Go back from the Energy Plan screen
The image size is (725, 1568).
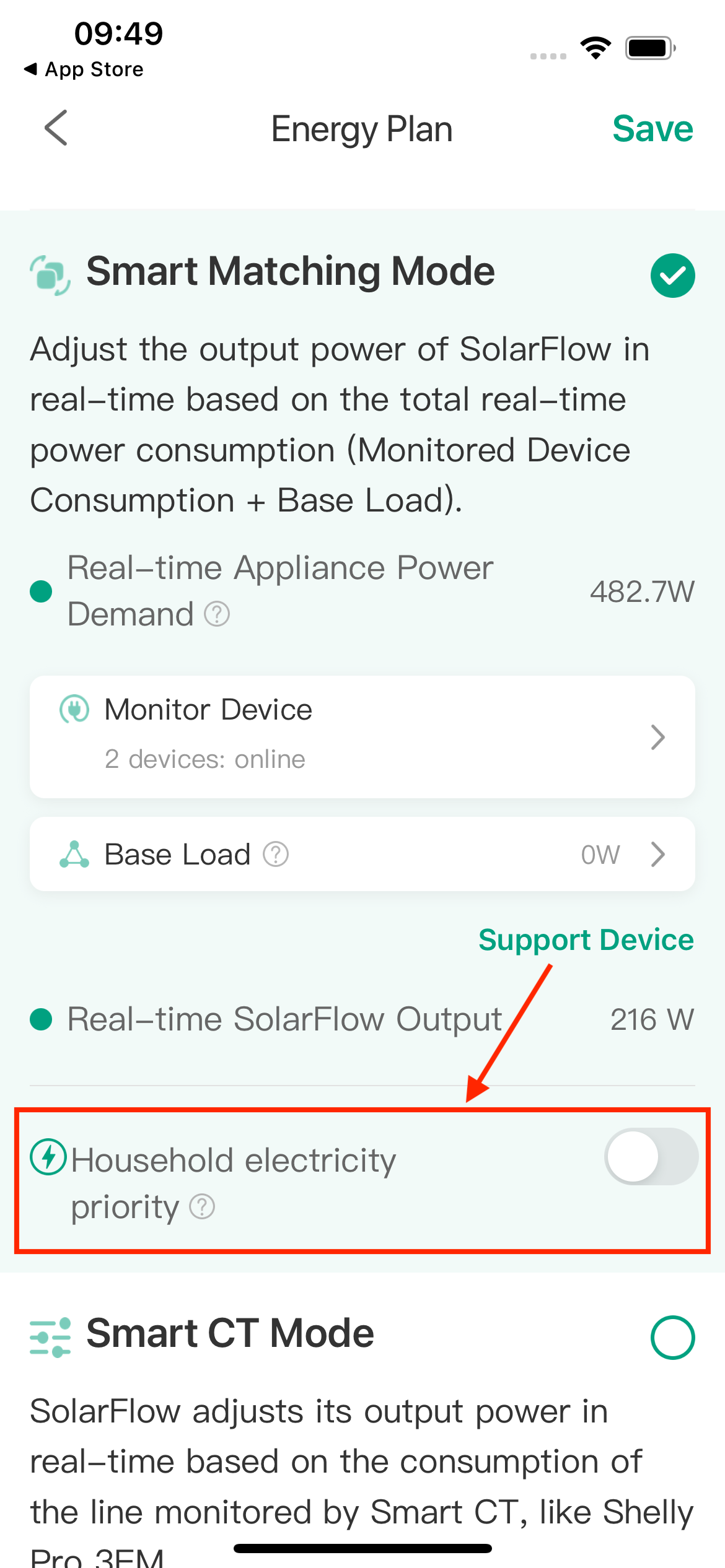click(56, 128)
